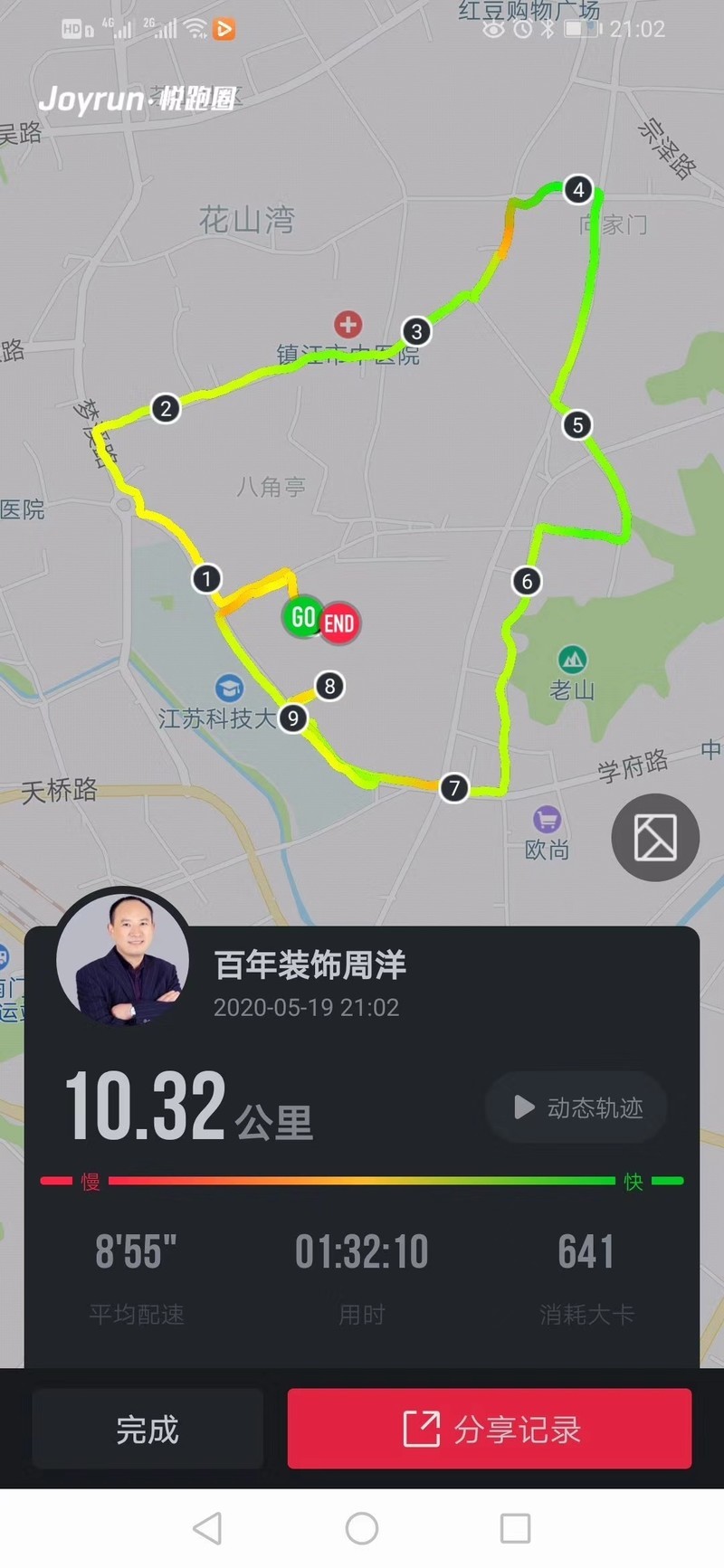This screenshot has width=724, height=1568.
Task: Play the 动态轨迹 route animation
Action: click(576, 1107)
